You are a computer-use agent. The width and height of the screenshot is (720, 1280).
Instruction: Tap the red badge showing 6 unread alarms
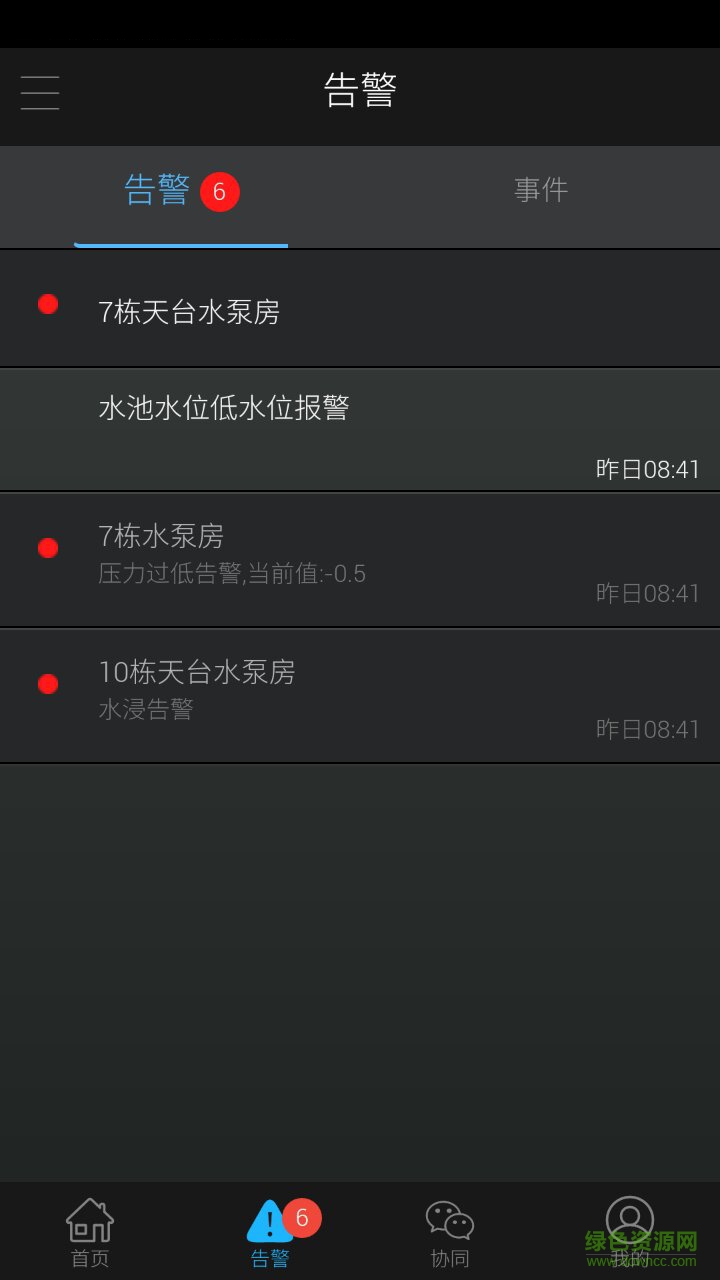[218, 189]
